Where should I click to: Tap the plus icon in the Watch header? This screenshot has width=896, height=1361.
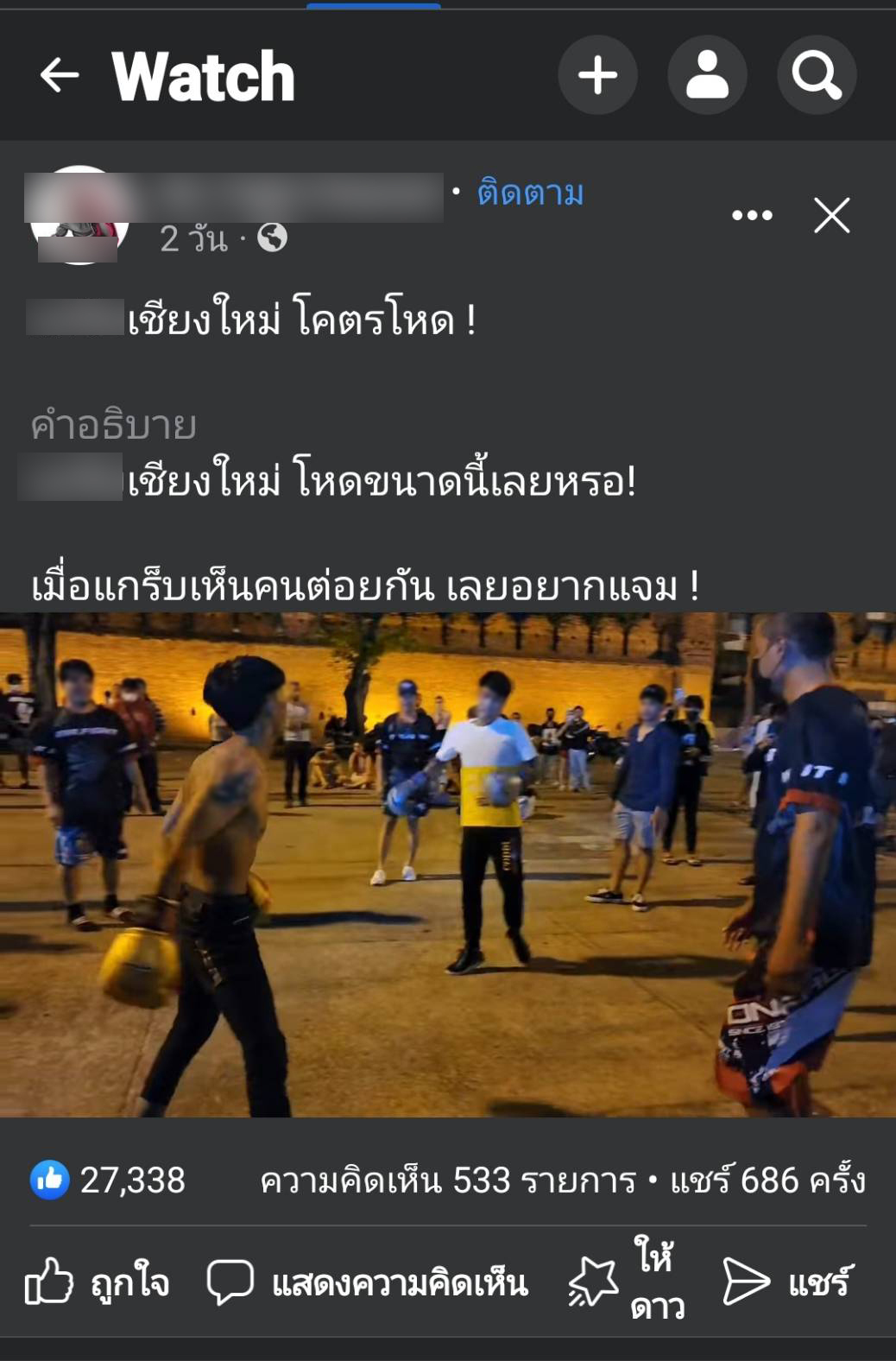[597, 75]
